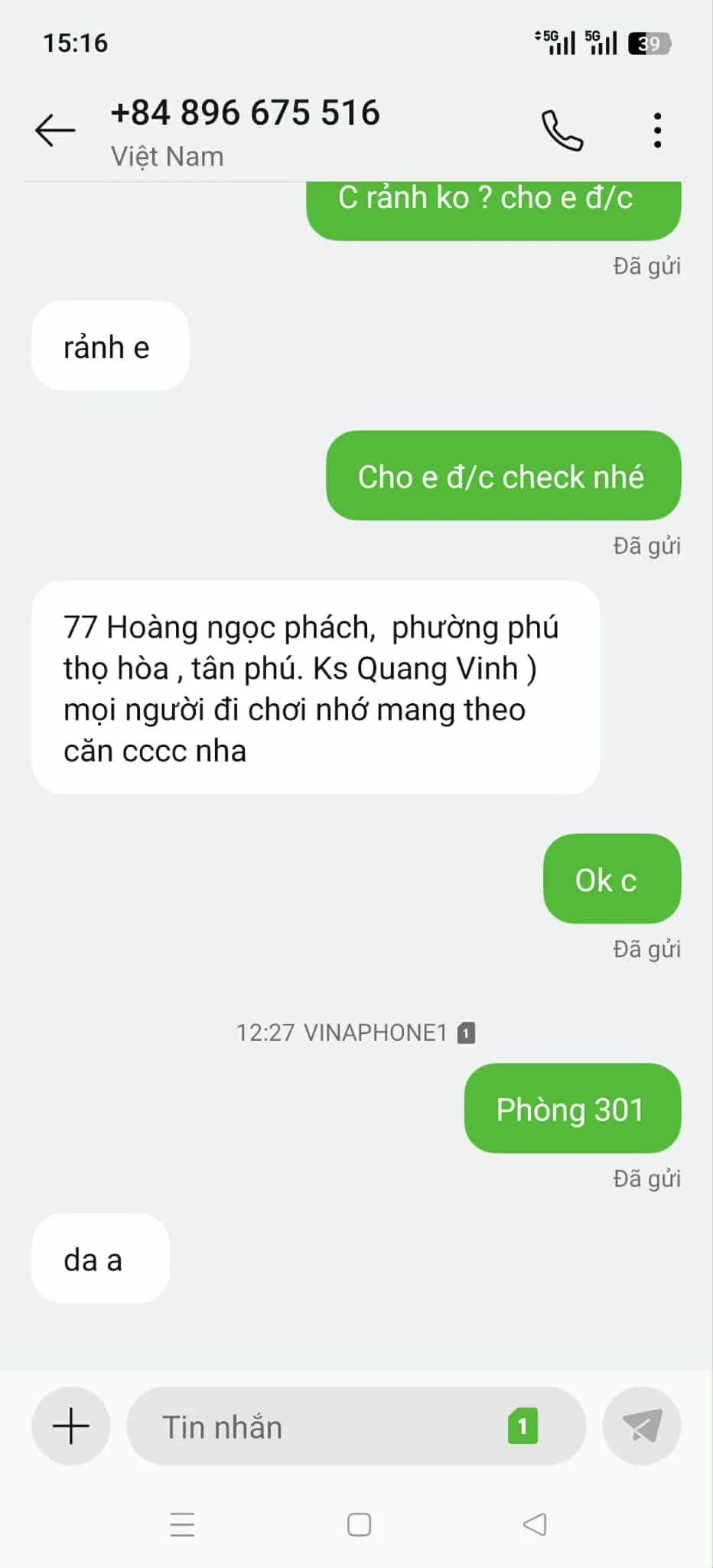Image resolution: width=713 pixels, height=1568 pixels.
Task: Open the three-dot overflow menu
Action: tap(657, 130)
